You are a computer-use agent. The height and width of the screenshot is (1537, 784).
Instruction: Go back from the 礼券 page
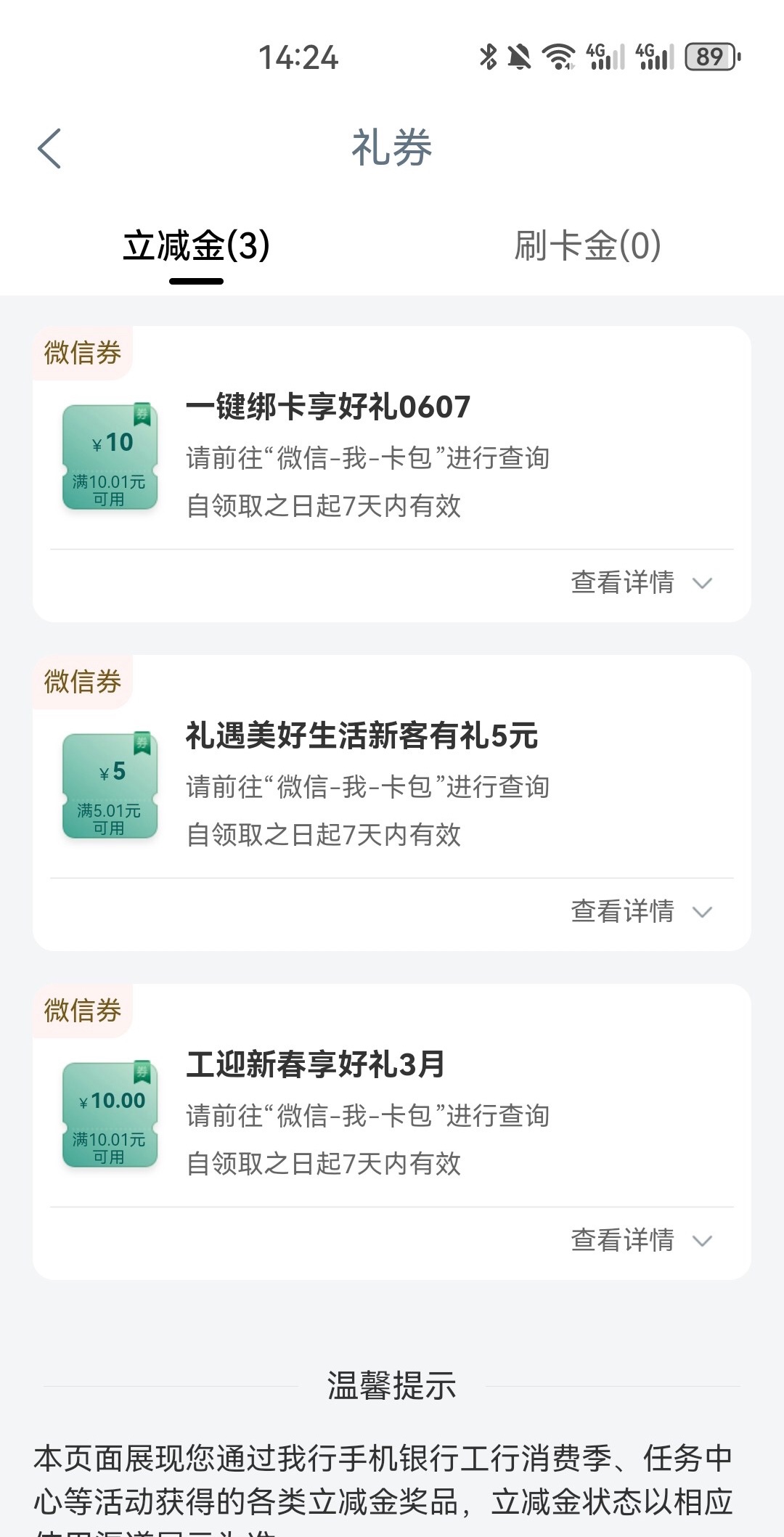pyautogui.click(x=49, y=149)
